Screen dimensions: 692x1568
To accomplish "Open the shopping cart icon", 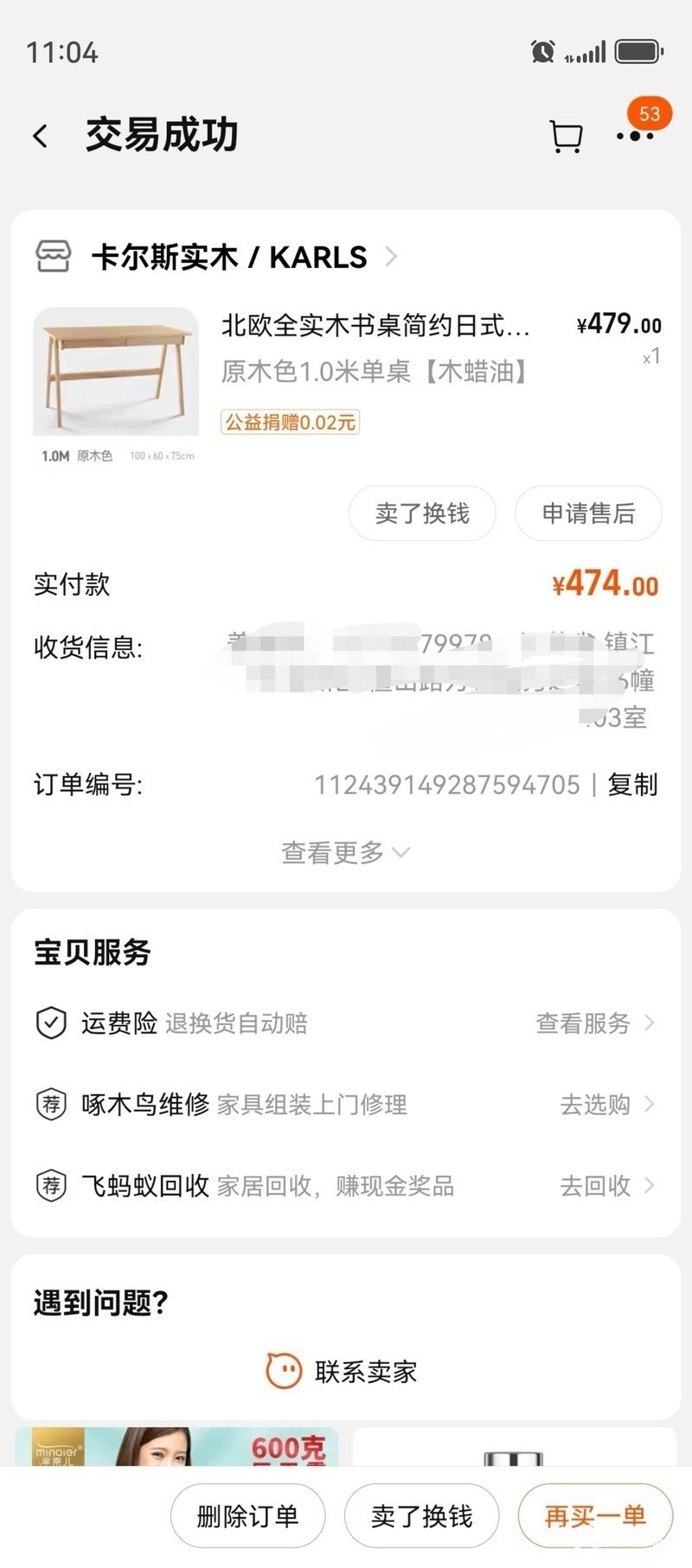I will tap(566, 137).
